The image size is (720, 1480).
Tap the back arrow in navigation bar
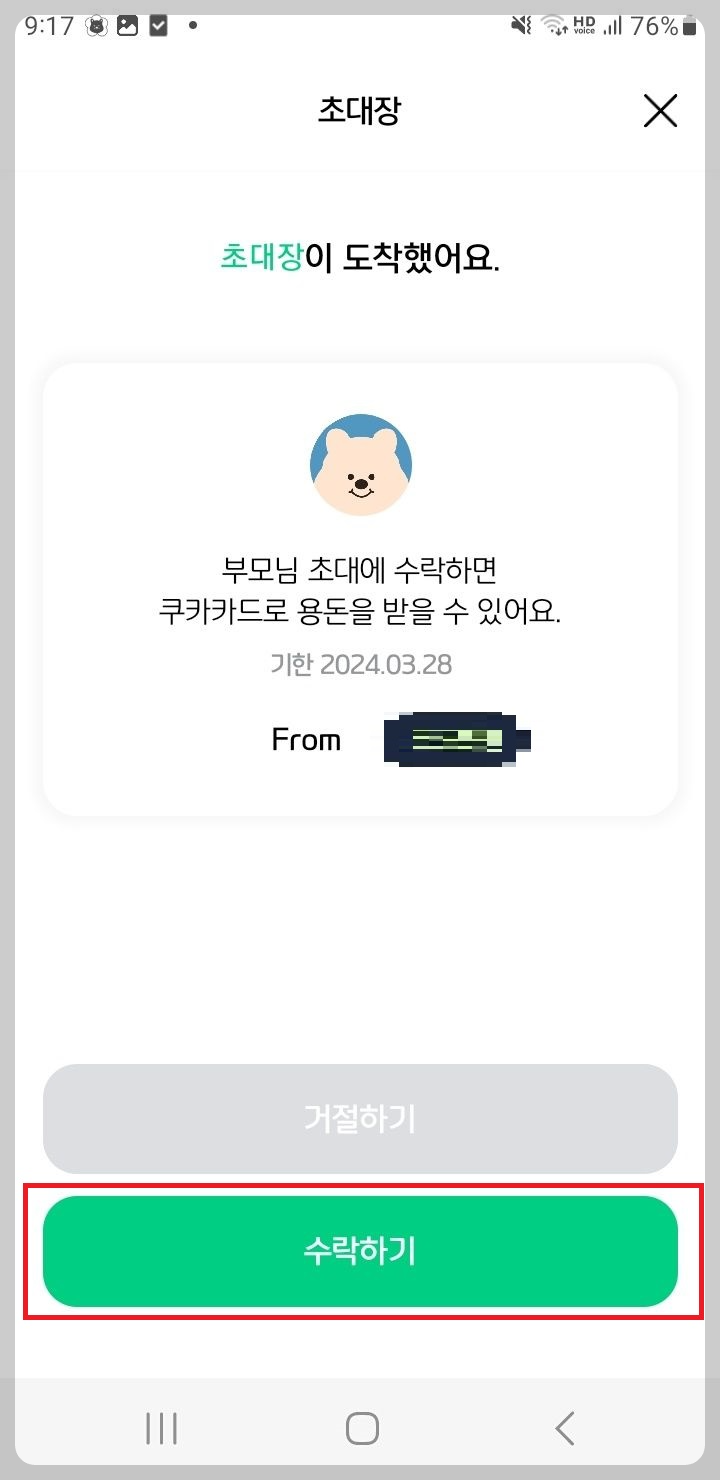click(564, 1426)
